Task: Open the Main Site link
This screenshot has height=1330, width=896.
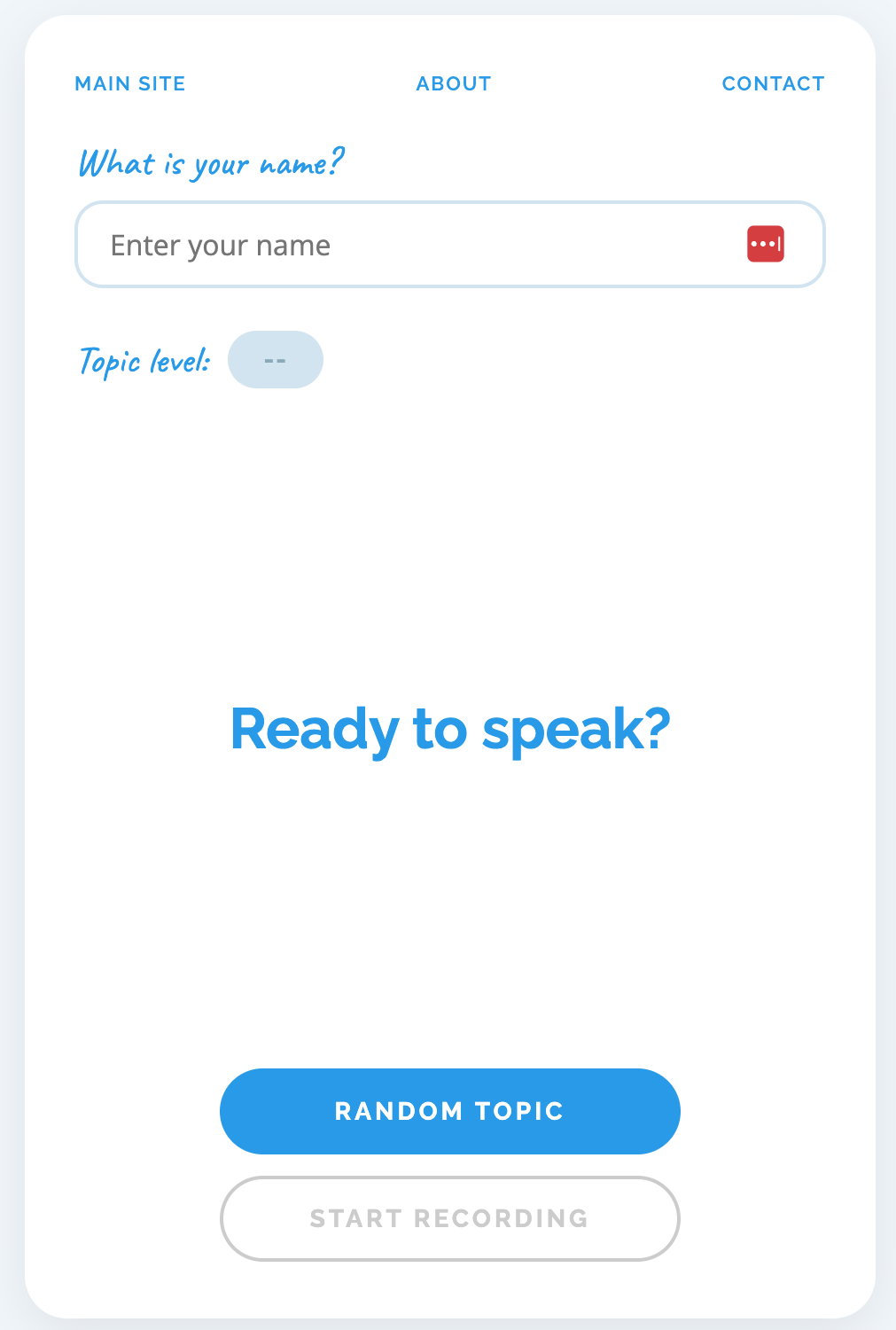Action: click(130, 83)
